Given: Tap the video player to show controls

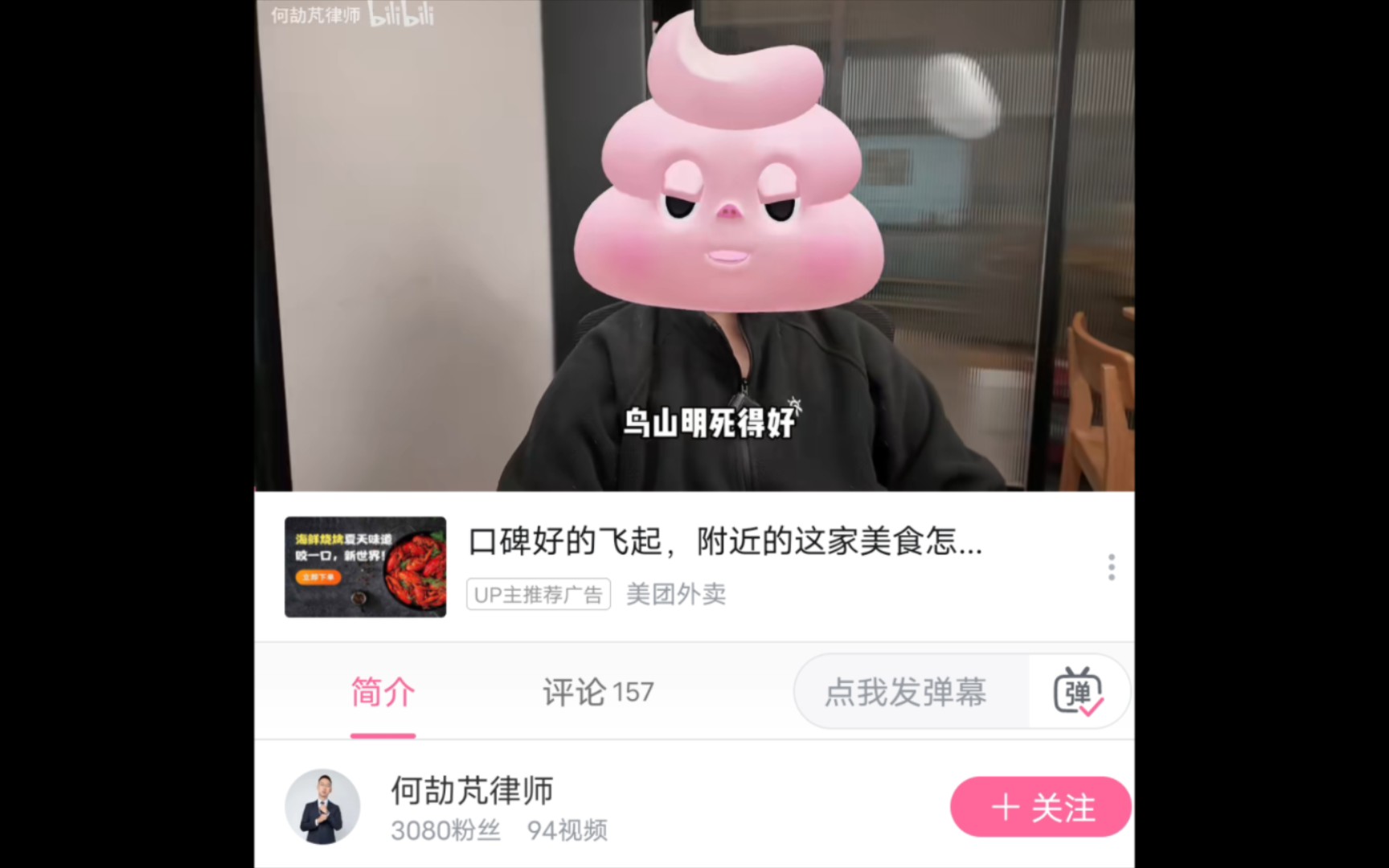Looking at the screenshot, I should 694,241.
